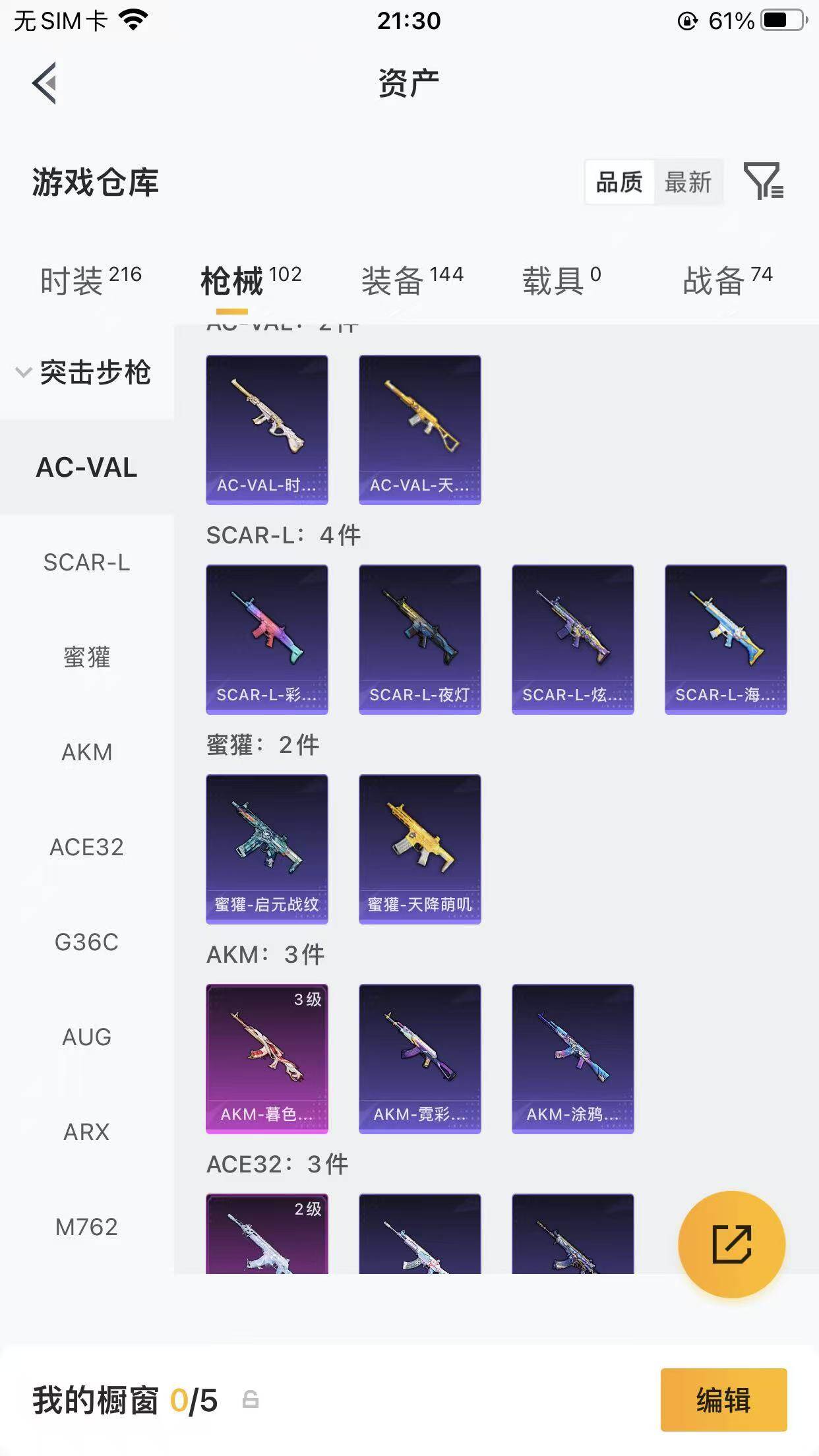Jump to 蜜獾 in the side list
The height and width of the screenshot is (1456, 819).
pyautogui.click(x=86, y=657)
